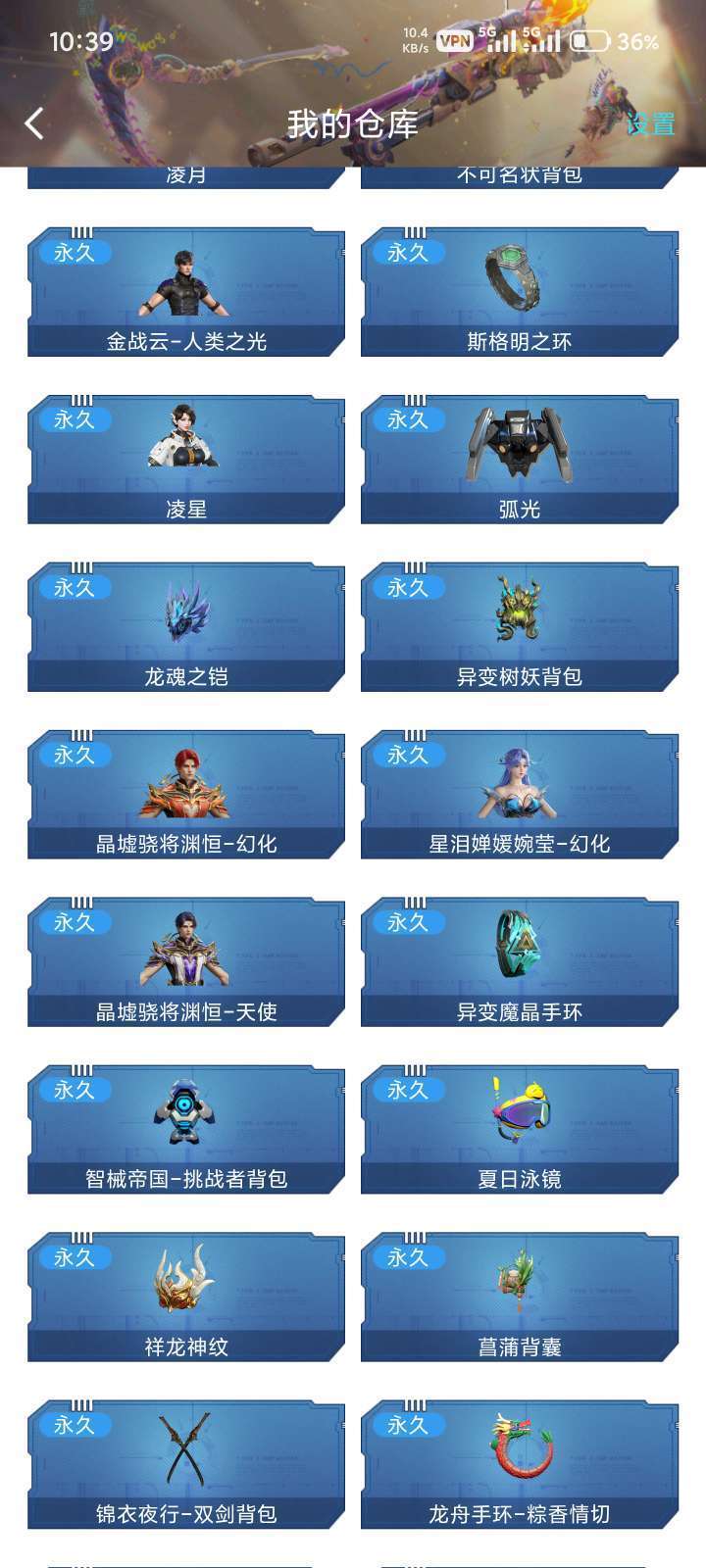Open the 弧光 item card
706x1568 pixels.
(520, 460)
